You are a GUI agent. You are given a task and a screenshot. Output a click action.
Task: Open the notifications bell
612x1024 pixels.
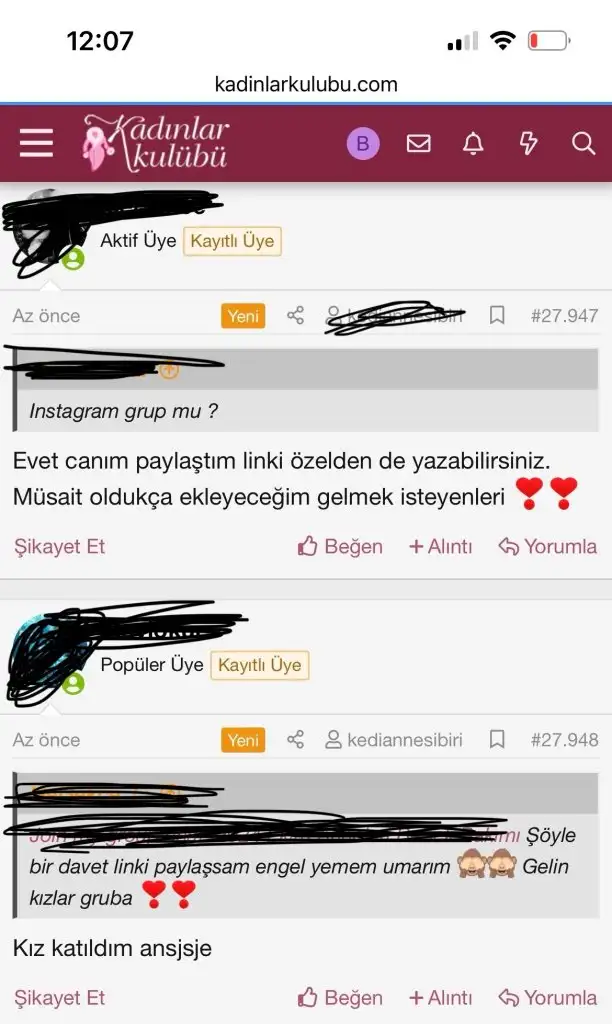pos(473,144)
